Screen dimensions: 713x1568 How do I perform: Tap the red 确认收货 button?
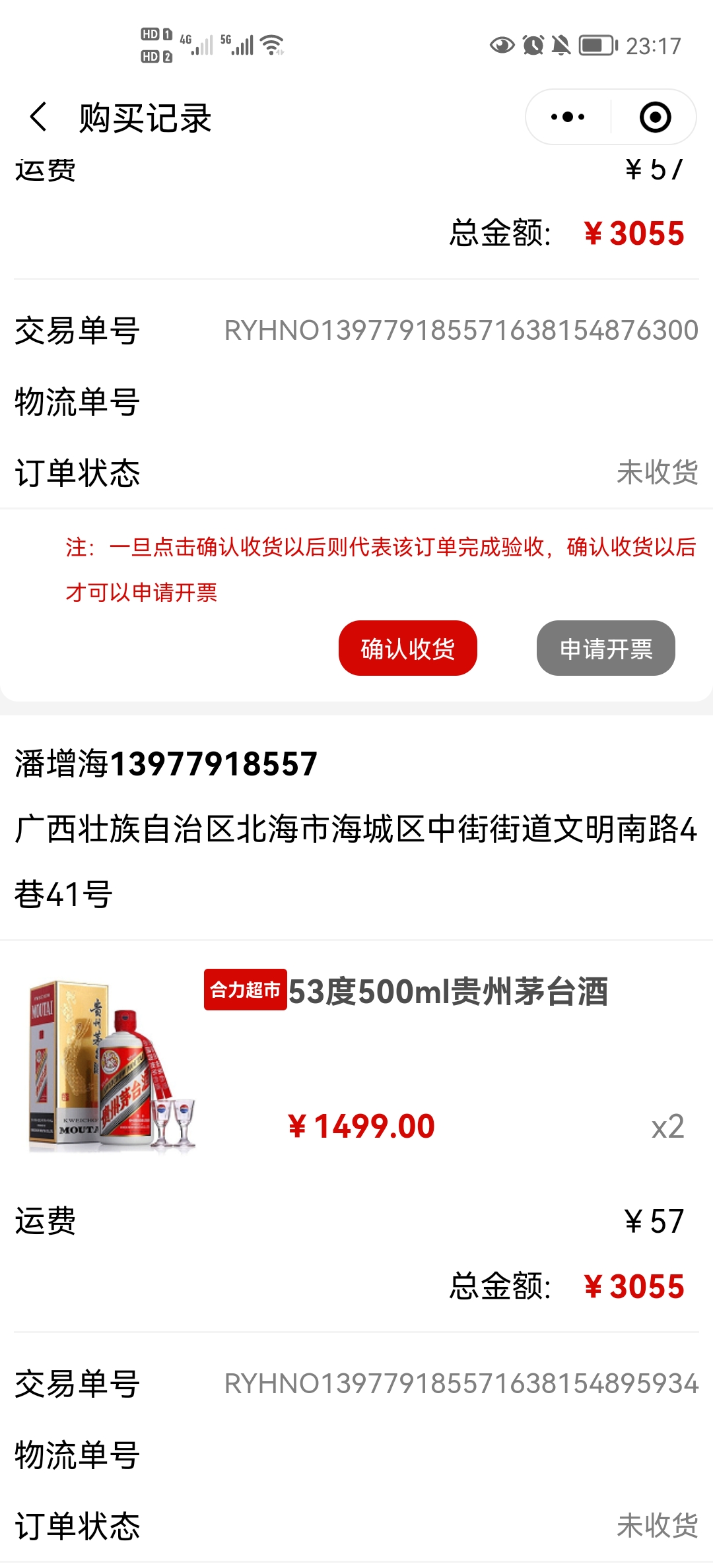(x=407, y=648)
